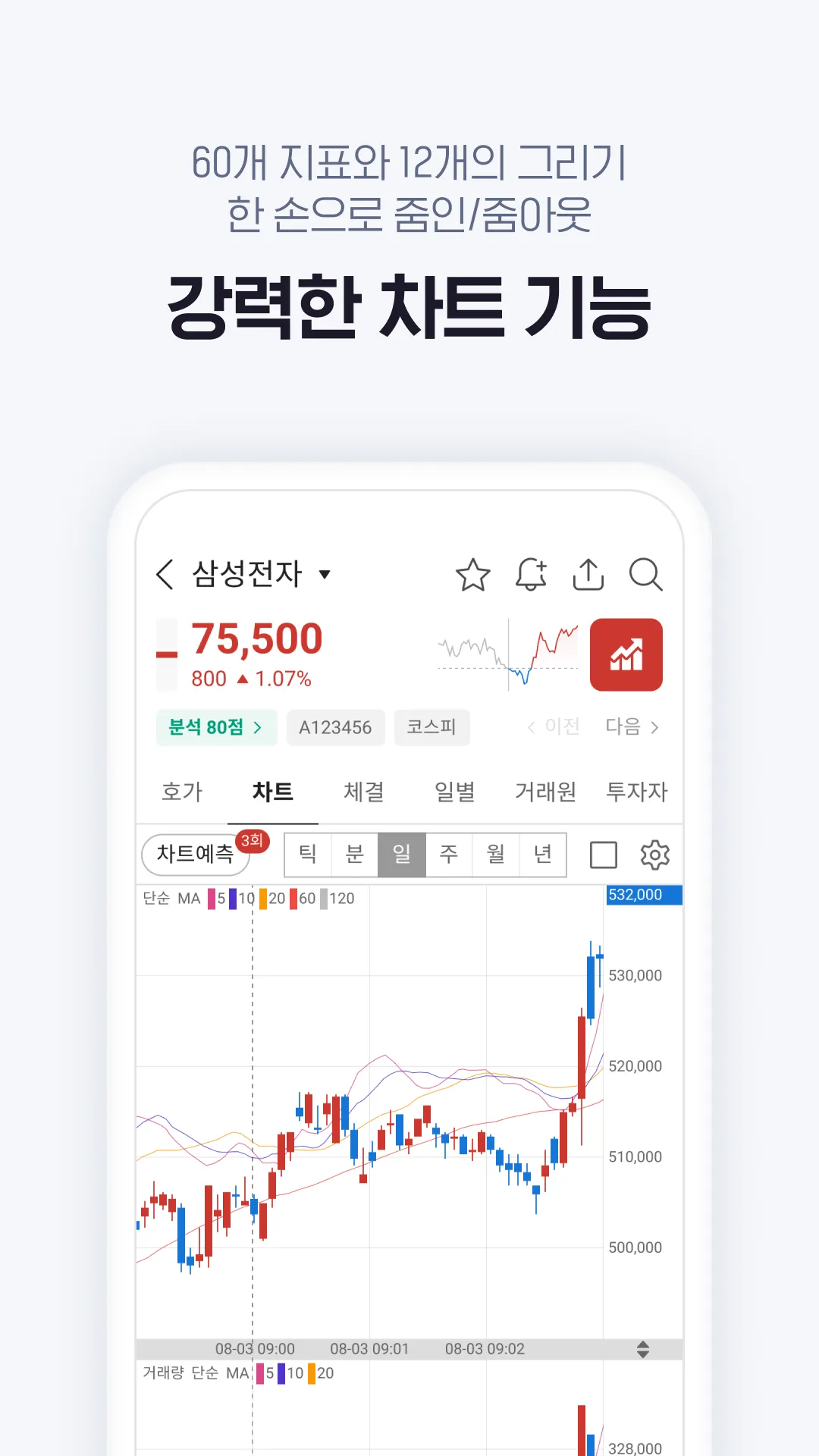Share the stock via the share icon
The image size is (819, 1456).
click(x=589, y=575)
